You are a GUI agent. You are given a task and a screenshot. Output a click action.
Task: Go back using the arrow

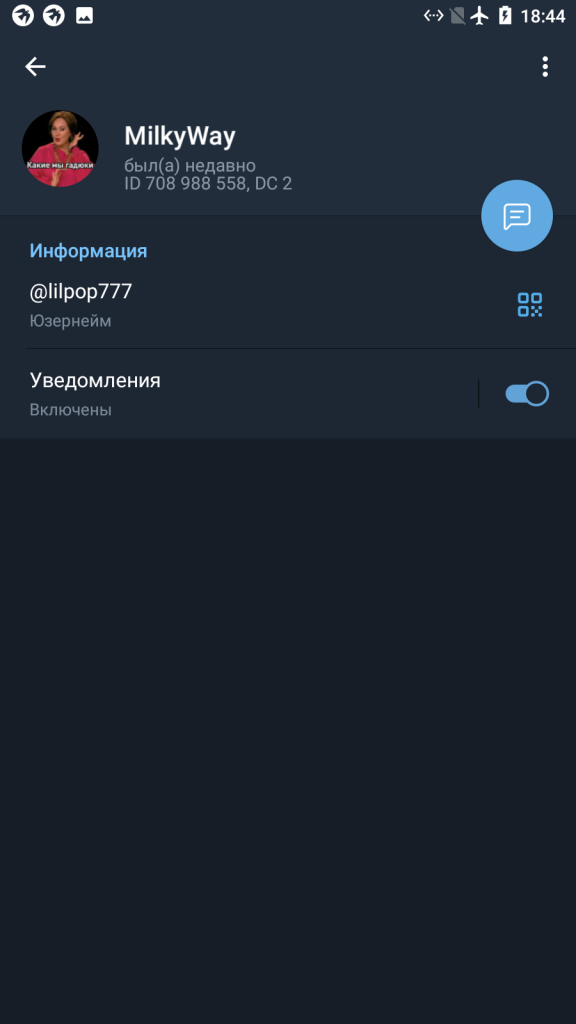35,66
